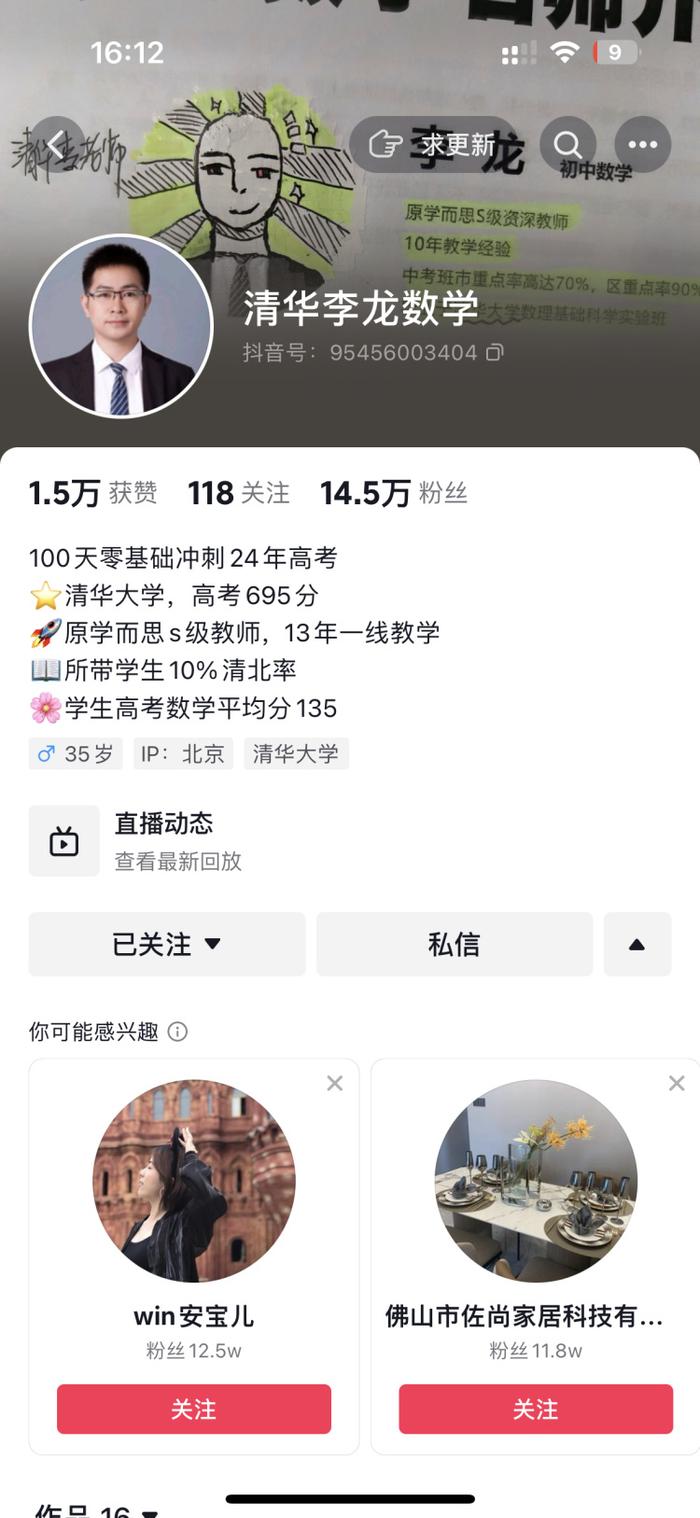This screenshot has width=700, height=1518.
Task: Open 直播动态 to view replays
Action: click(164, 840)
